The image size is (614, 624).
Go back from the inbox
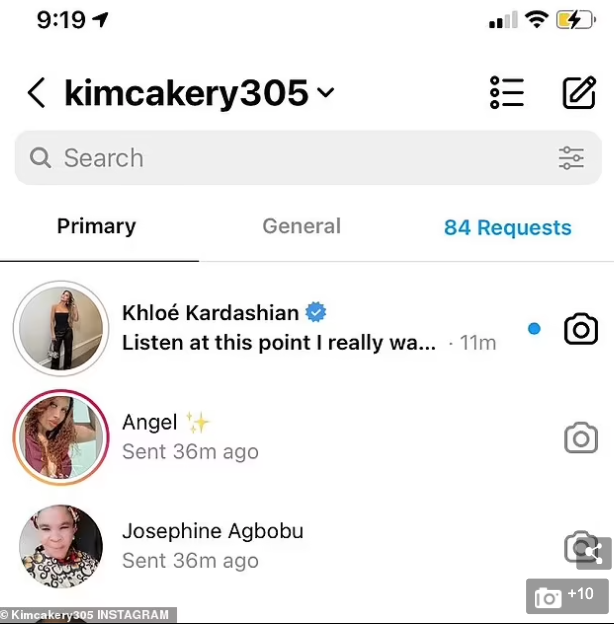click(x=36, y=93)
